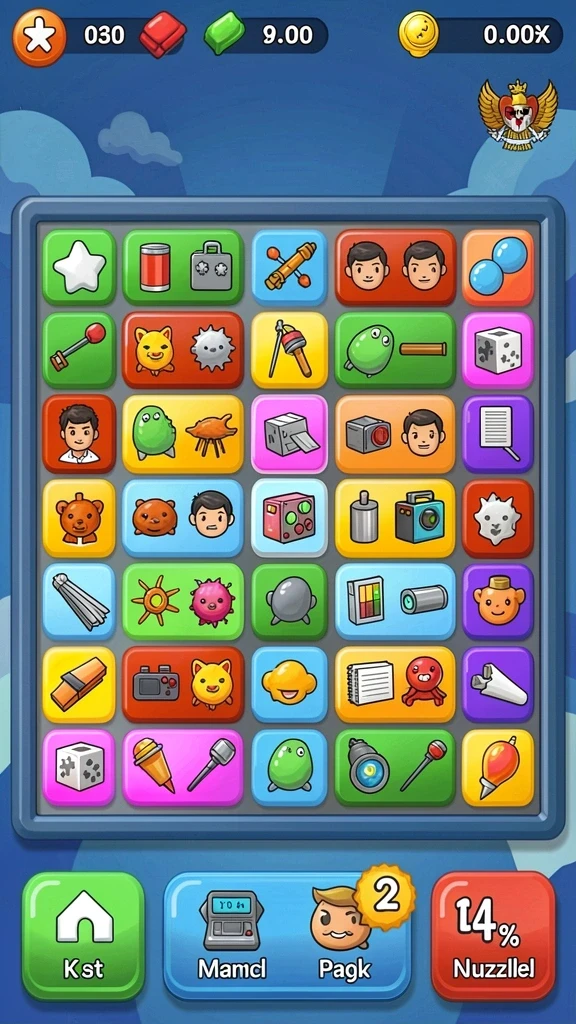Select the red tile with man's portrait
This screenshot has height=1024, width=576.
[79, 434]
